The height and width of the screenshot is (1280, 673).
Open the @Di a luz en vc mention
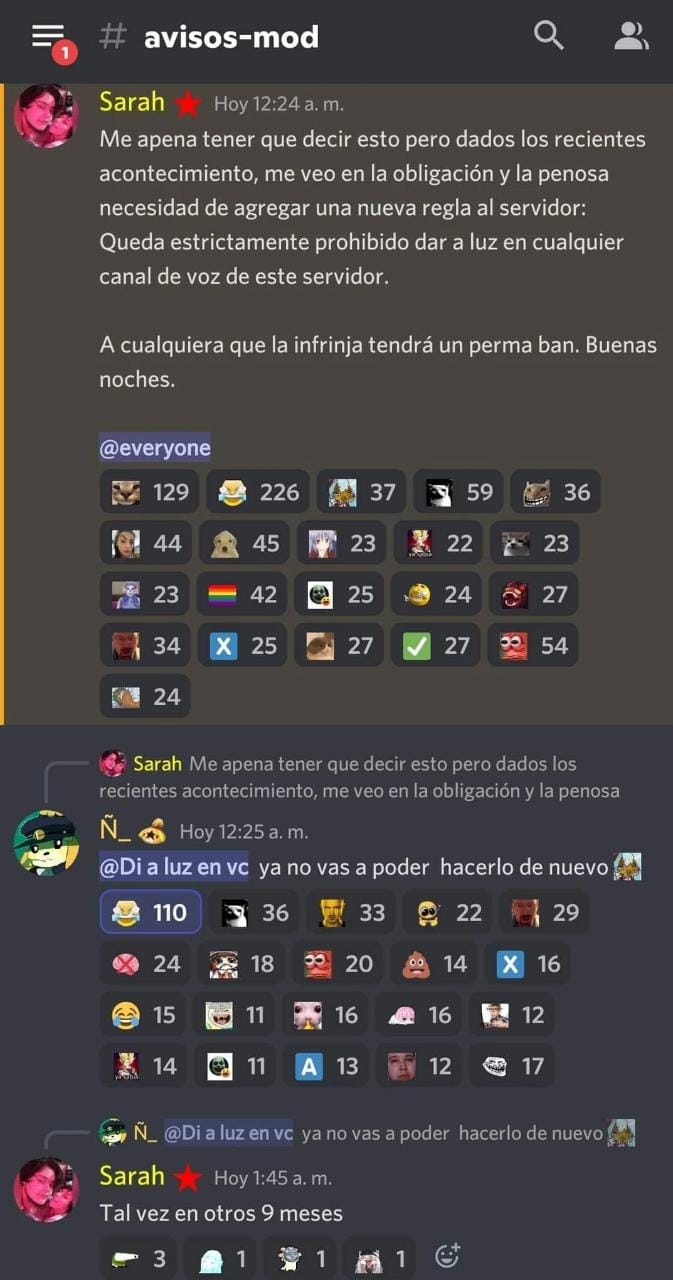coord(174,867)
